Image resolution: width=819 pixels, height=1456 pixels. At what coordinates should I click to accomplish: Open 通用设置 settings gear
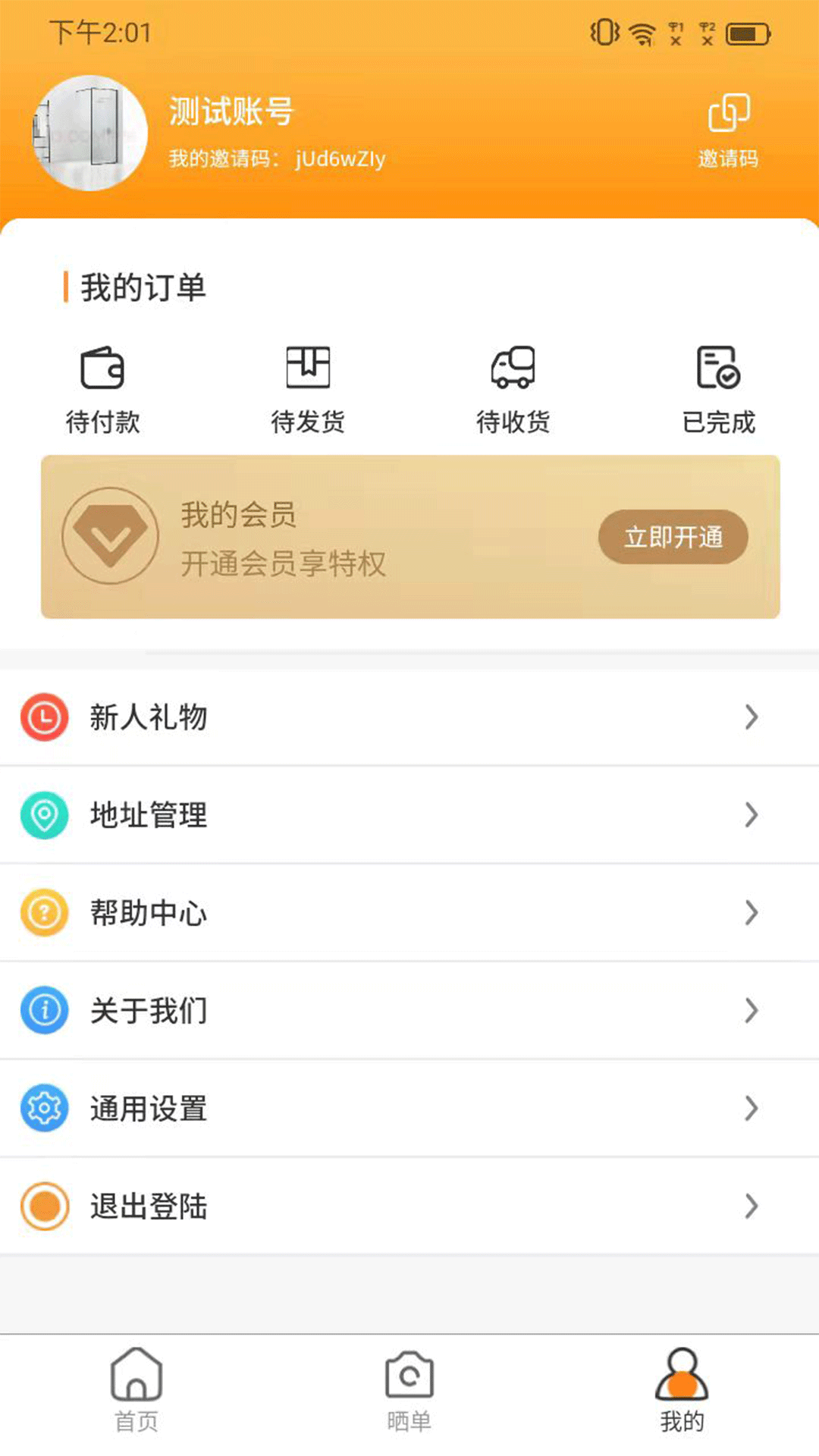click(44, 1109)
